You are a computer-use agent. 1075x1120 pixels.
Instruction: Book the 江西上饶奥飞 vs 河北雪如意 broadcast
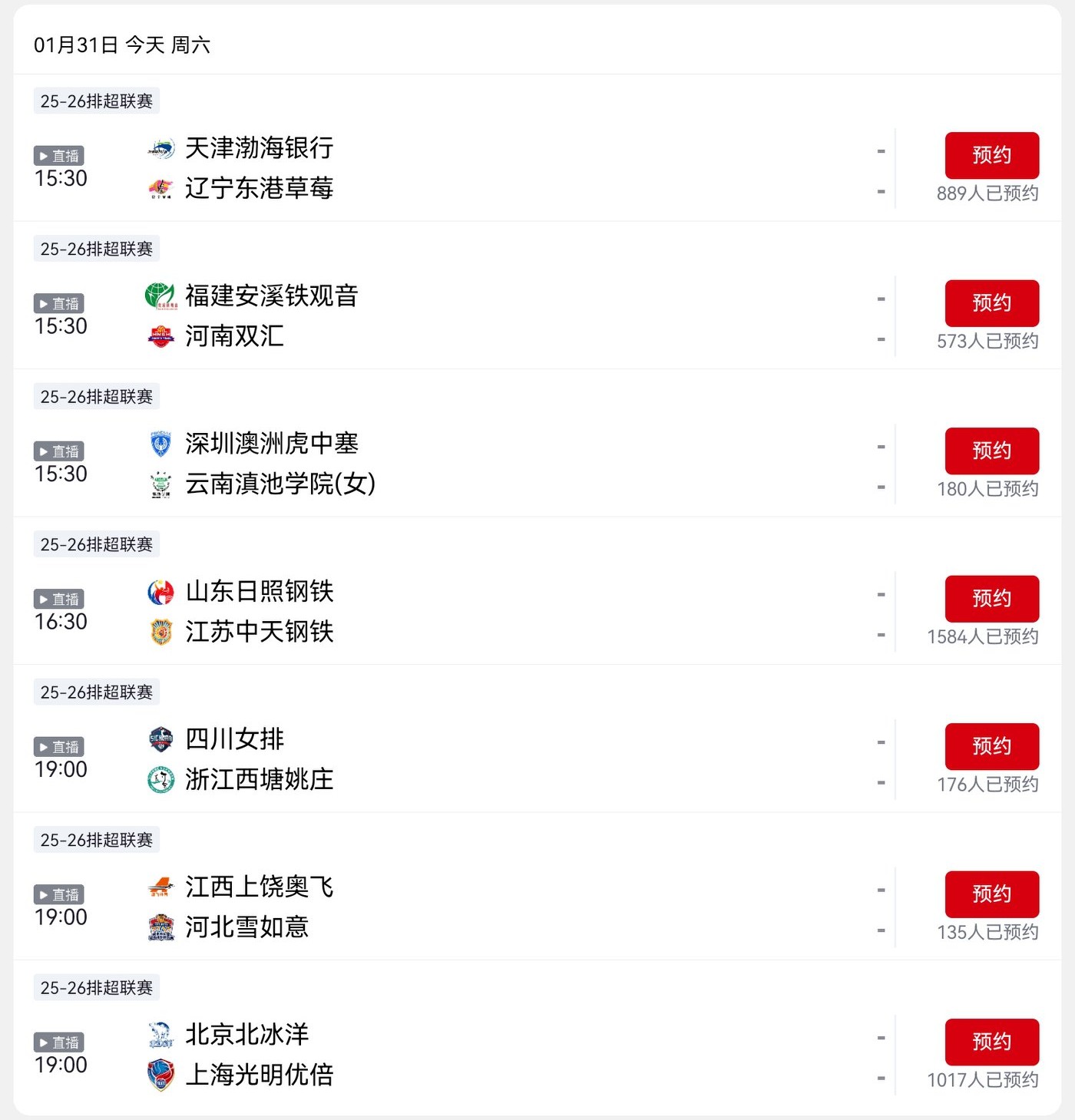(x=991, y=894)
